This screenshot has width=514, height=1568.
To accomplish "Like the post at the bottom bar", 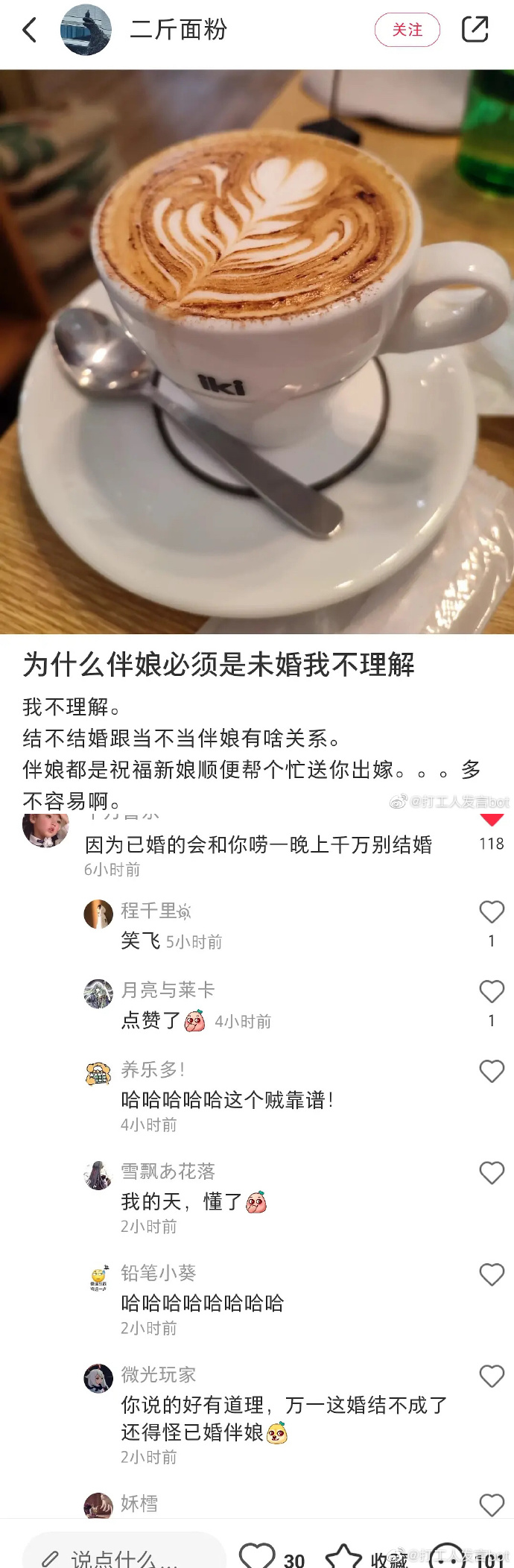I will click(x=258, y=1555).
